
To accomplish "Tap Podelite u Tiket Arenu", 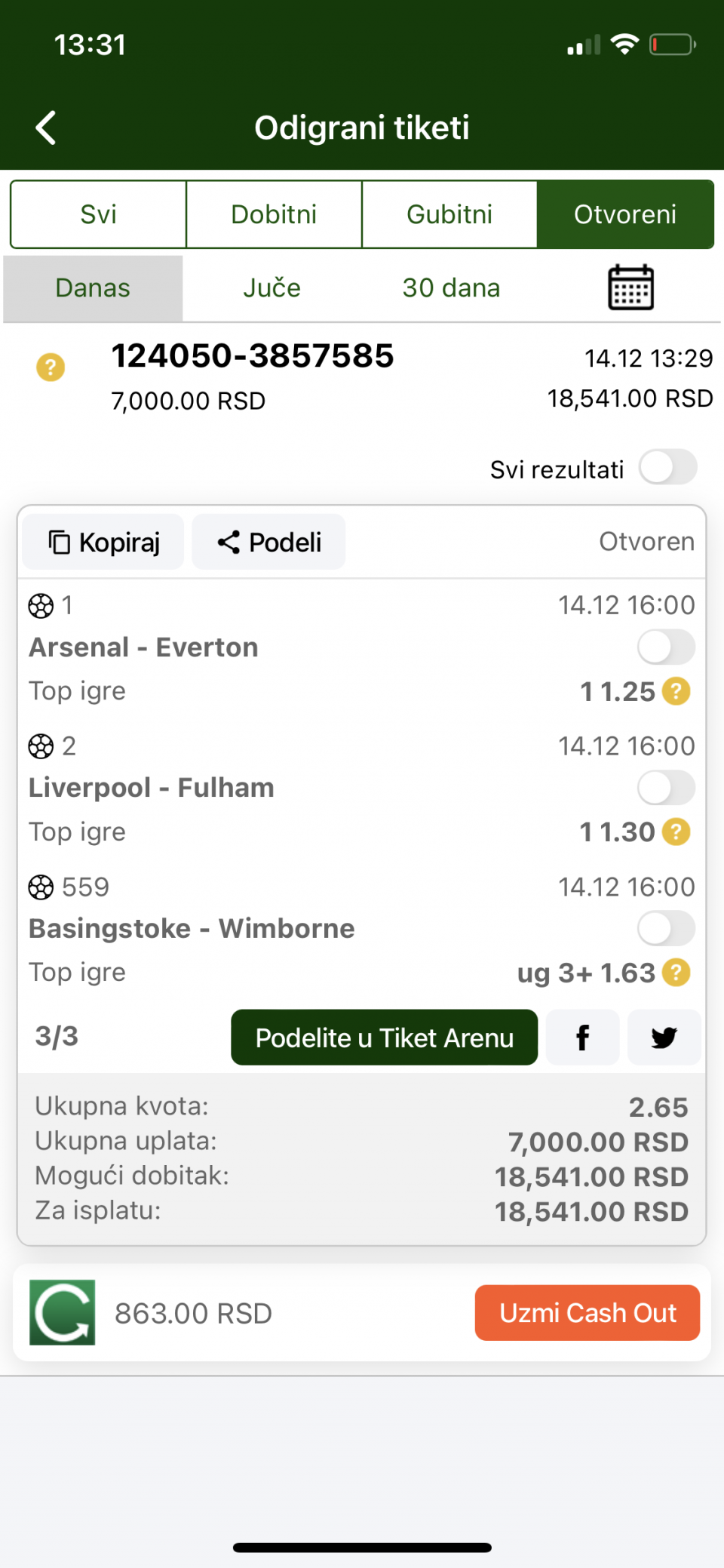I will 385,1038.
